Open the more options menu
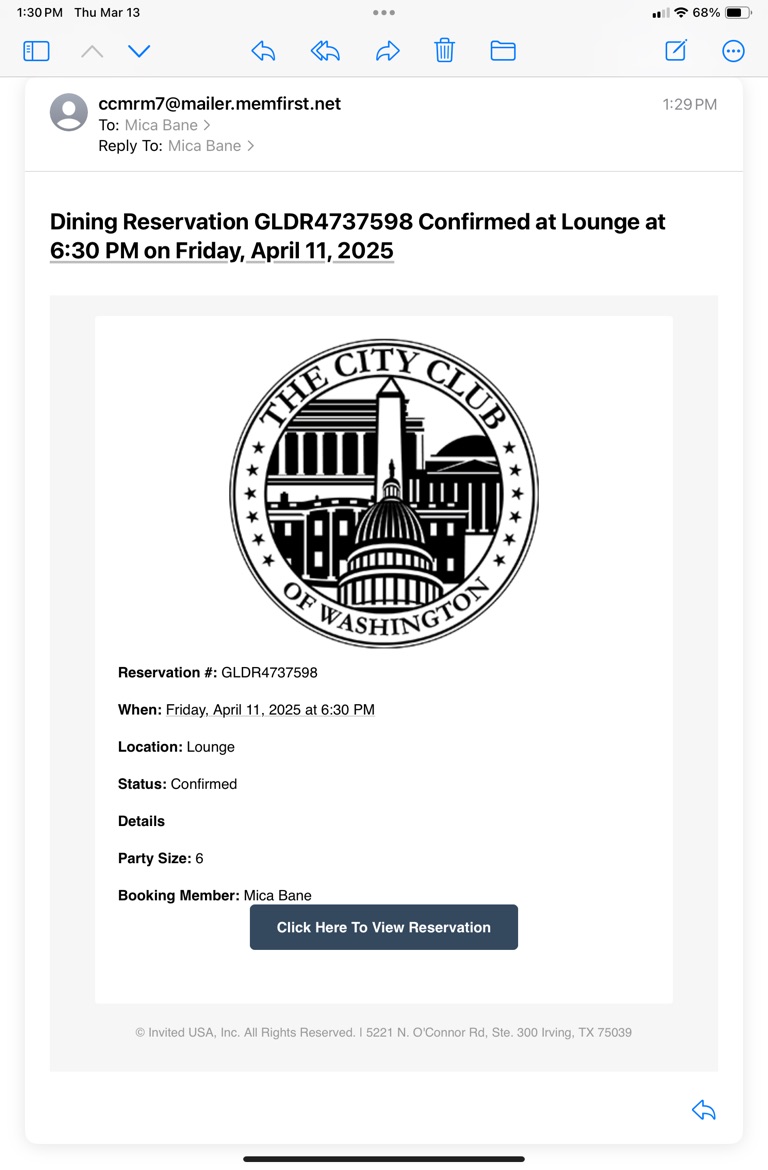Viewport: 768px width, 1170px height. tap(733, 51)
